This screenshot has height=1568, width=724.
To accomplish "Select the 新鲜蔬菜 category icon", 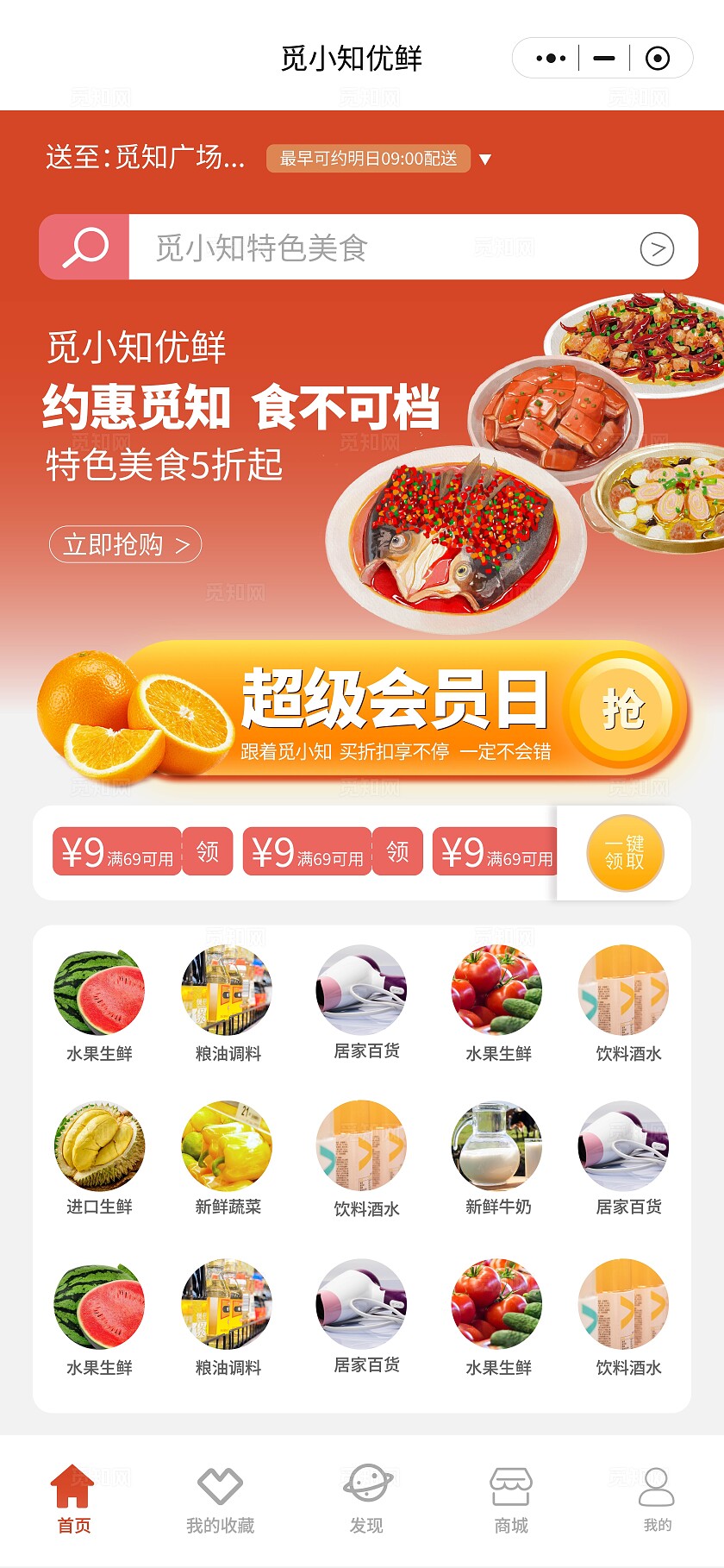I will coord(229,1147).
